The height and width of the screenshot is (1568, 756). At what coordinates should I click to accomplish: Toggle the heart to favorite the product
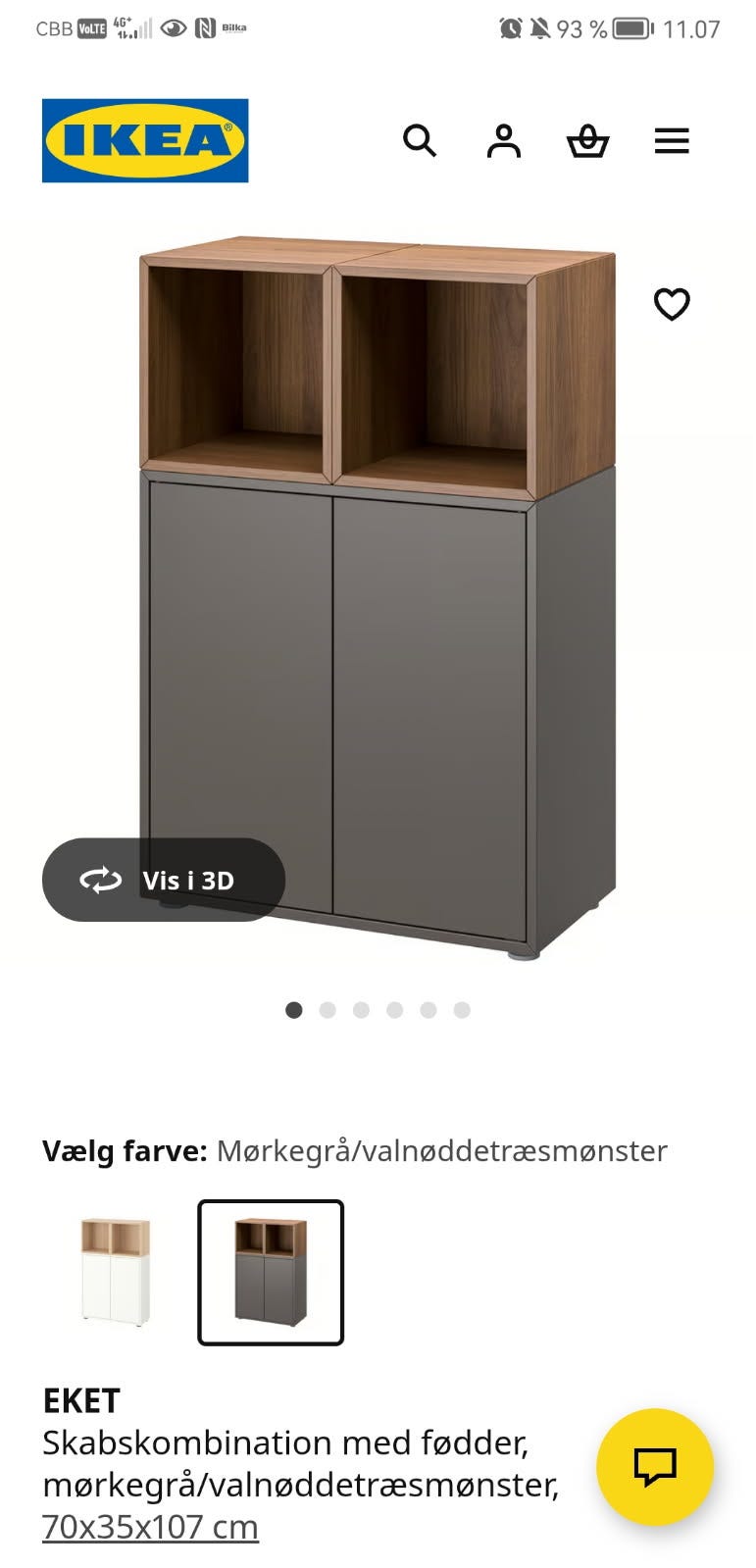point(674,306)
